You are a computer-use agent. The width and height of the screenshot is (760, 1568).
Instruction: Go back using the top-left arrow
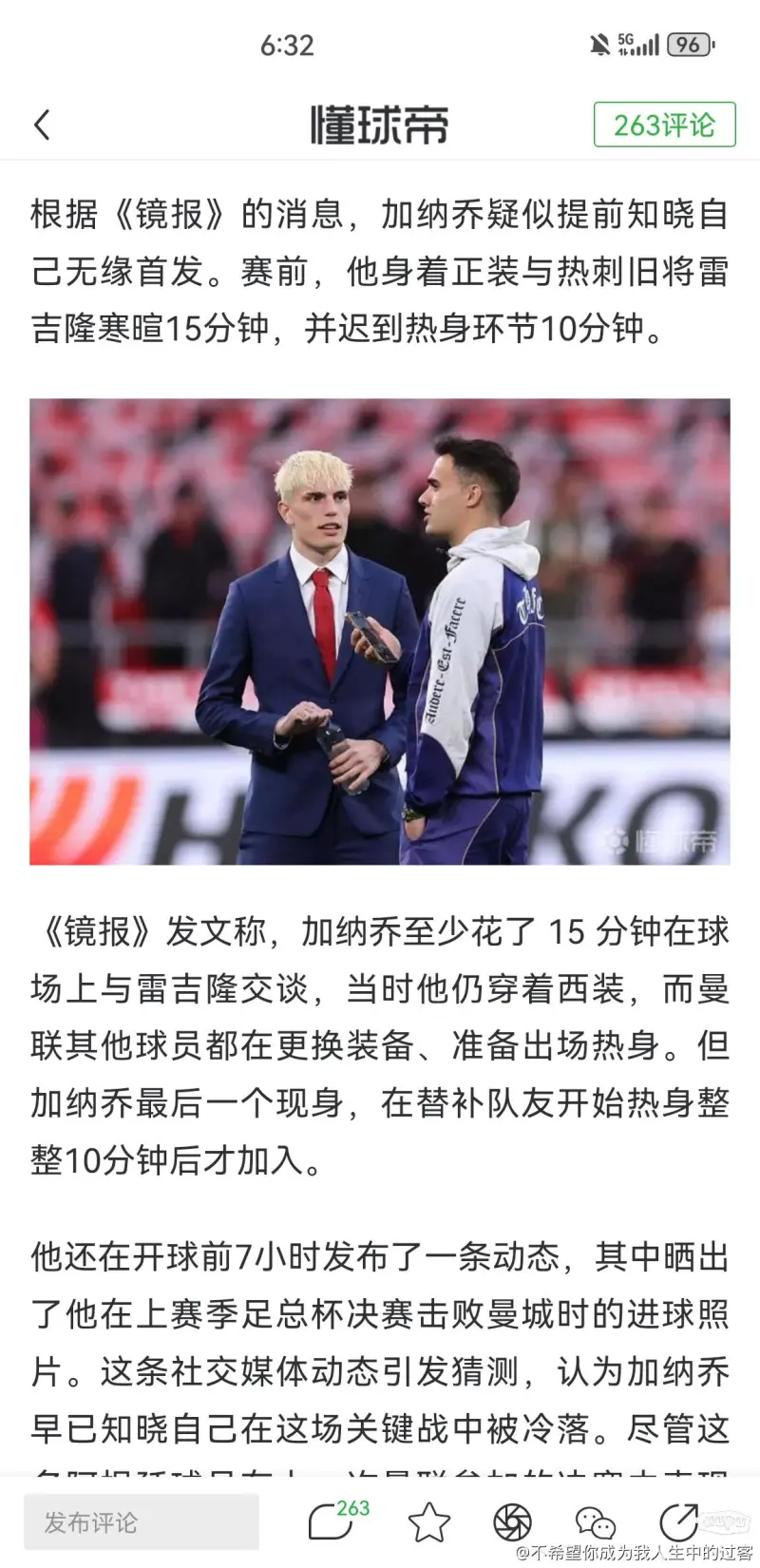43,124
